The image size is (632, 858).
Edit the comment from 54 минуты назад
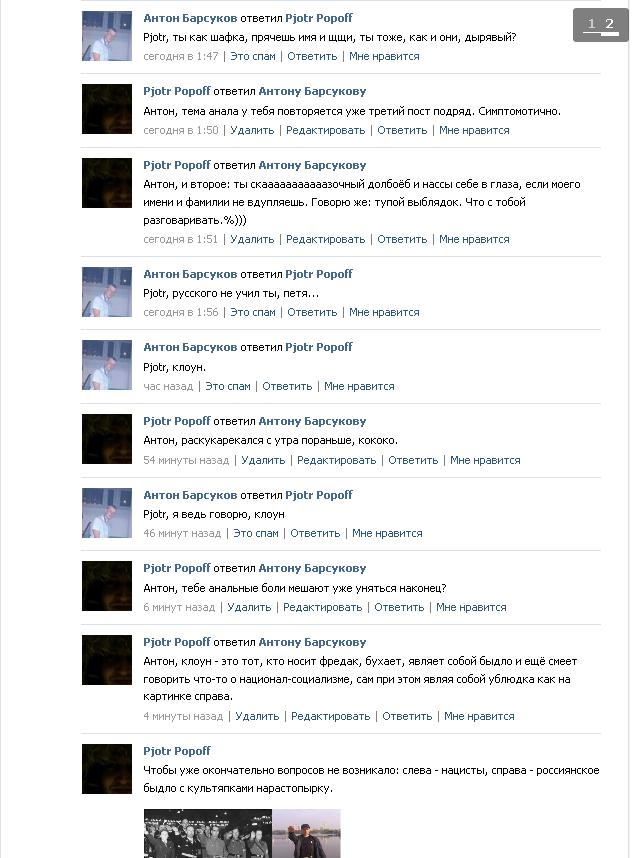[336, 460]
